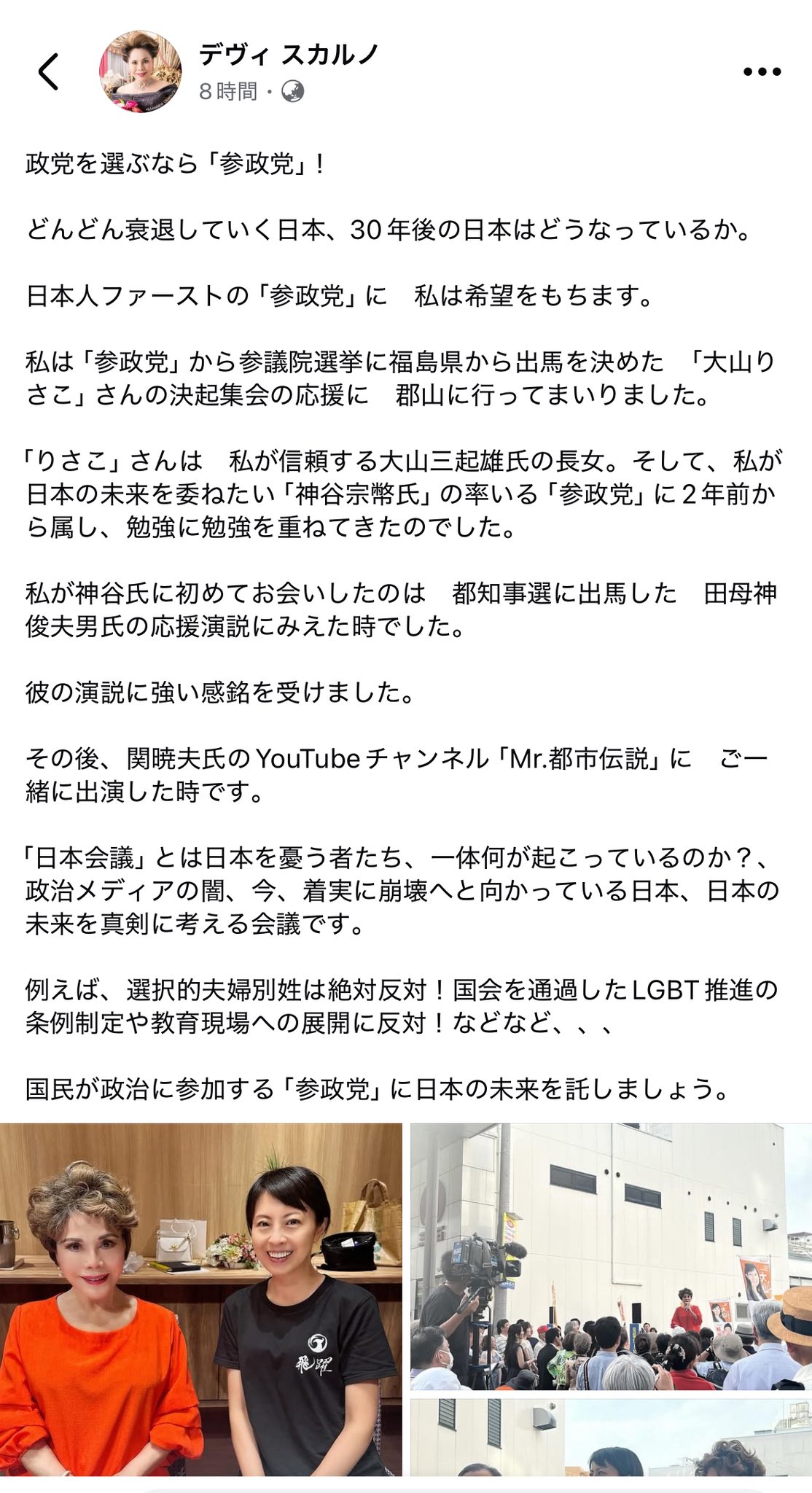Open photo of two women seated indoors
Viewport: 812px width, 1493px height.
tap(200, 1300)
